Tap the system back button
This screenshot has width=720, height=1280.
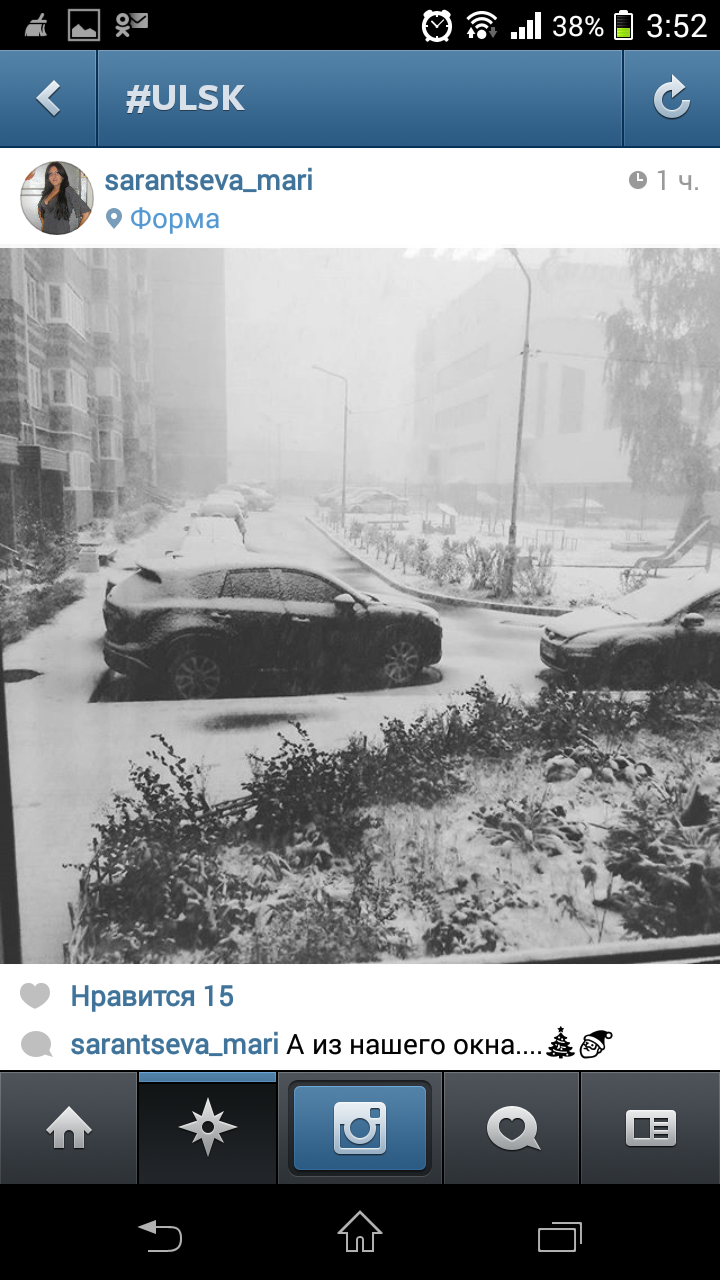coord(160,1235)
